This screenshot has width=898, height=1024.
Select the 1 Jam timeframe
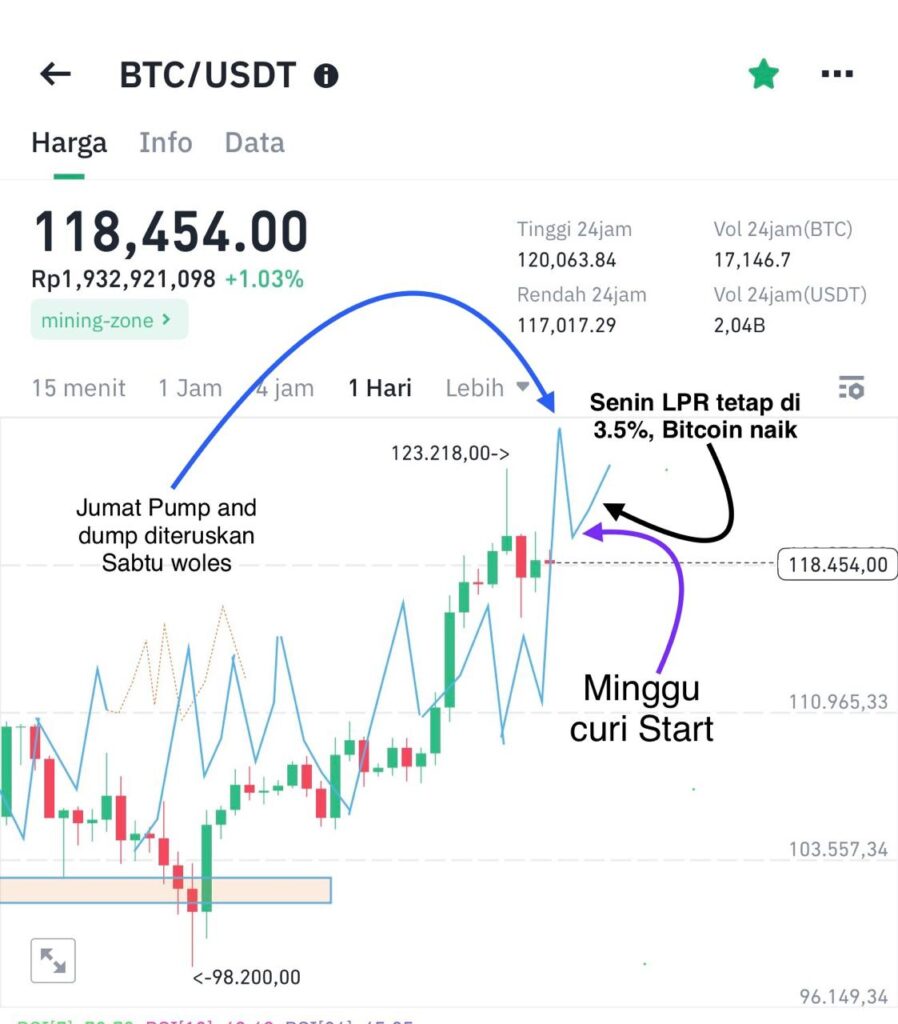pos(190,388)
